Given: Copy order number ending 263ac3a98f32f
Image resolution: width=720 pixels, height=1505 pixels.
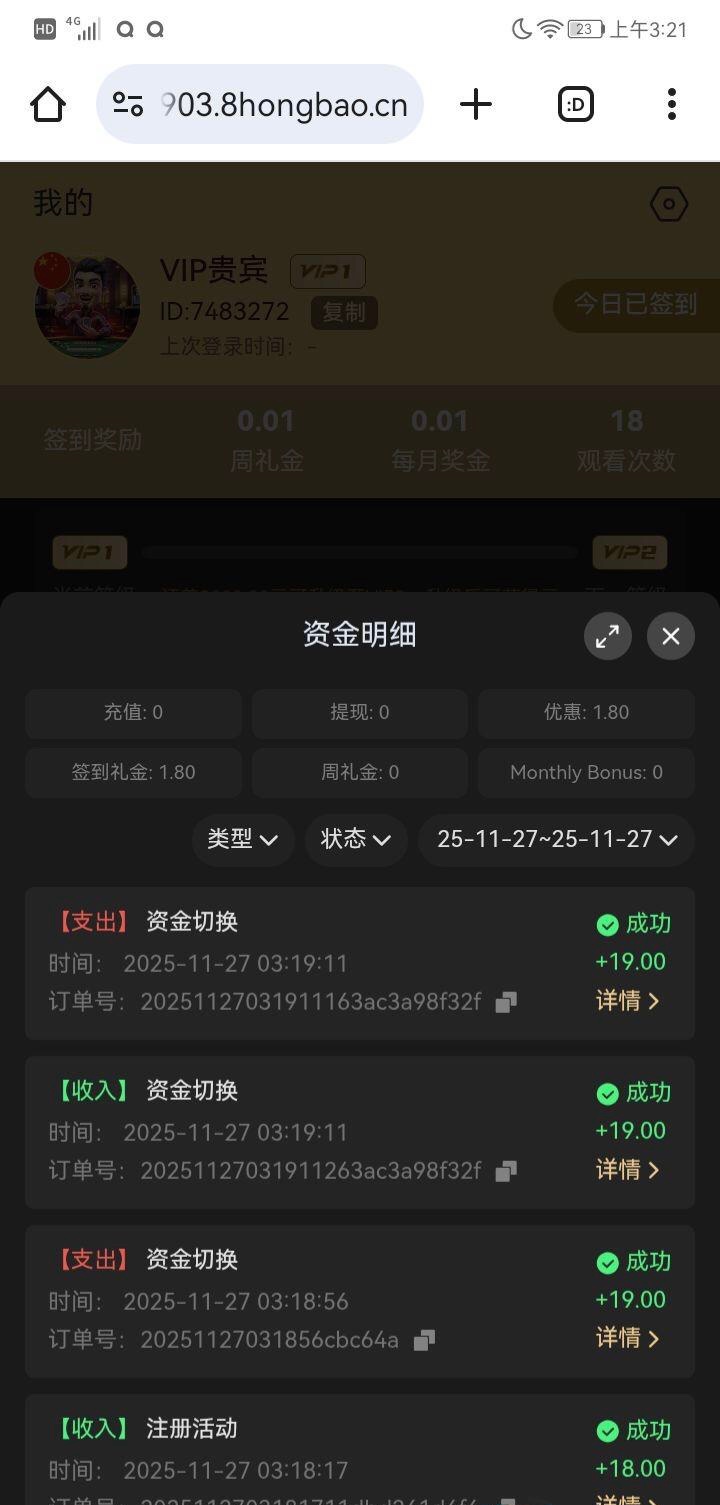Looking at the screenshot, I should (x=506, y=1171).
